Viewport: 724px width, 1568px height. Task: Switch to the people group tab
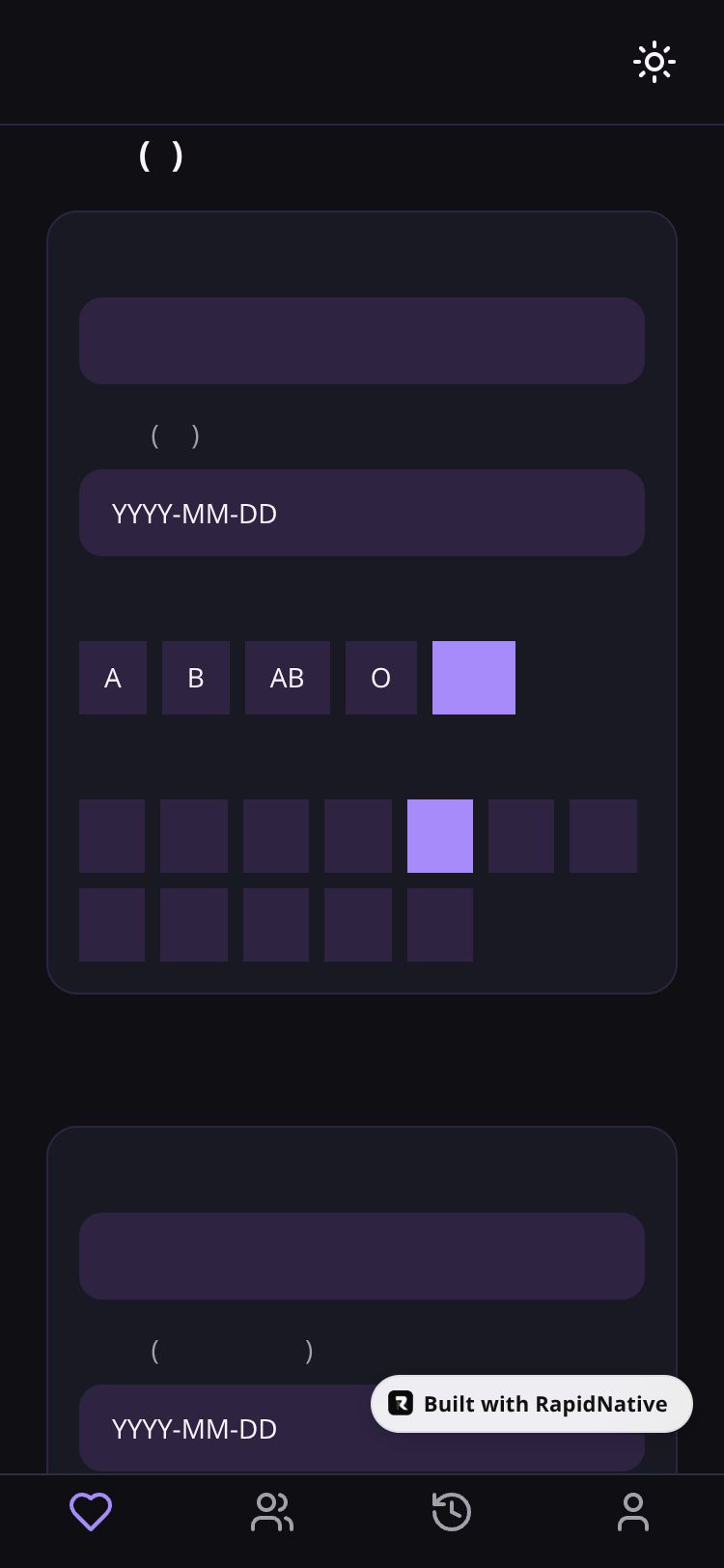pyautogui.click(x=271, y=1511)
